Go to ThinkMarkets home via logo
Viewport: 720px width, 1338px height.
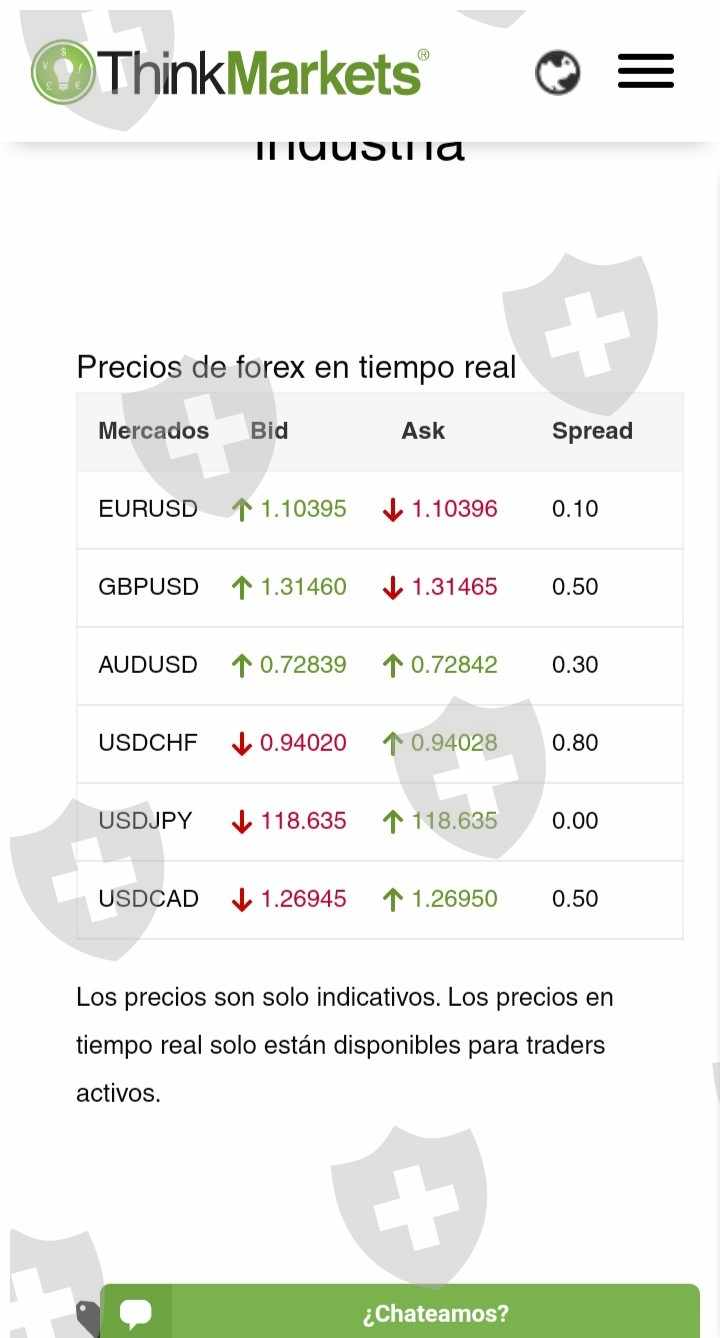230,72
